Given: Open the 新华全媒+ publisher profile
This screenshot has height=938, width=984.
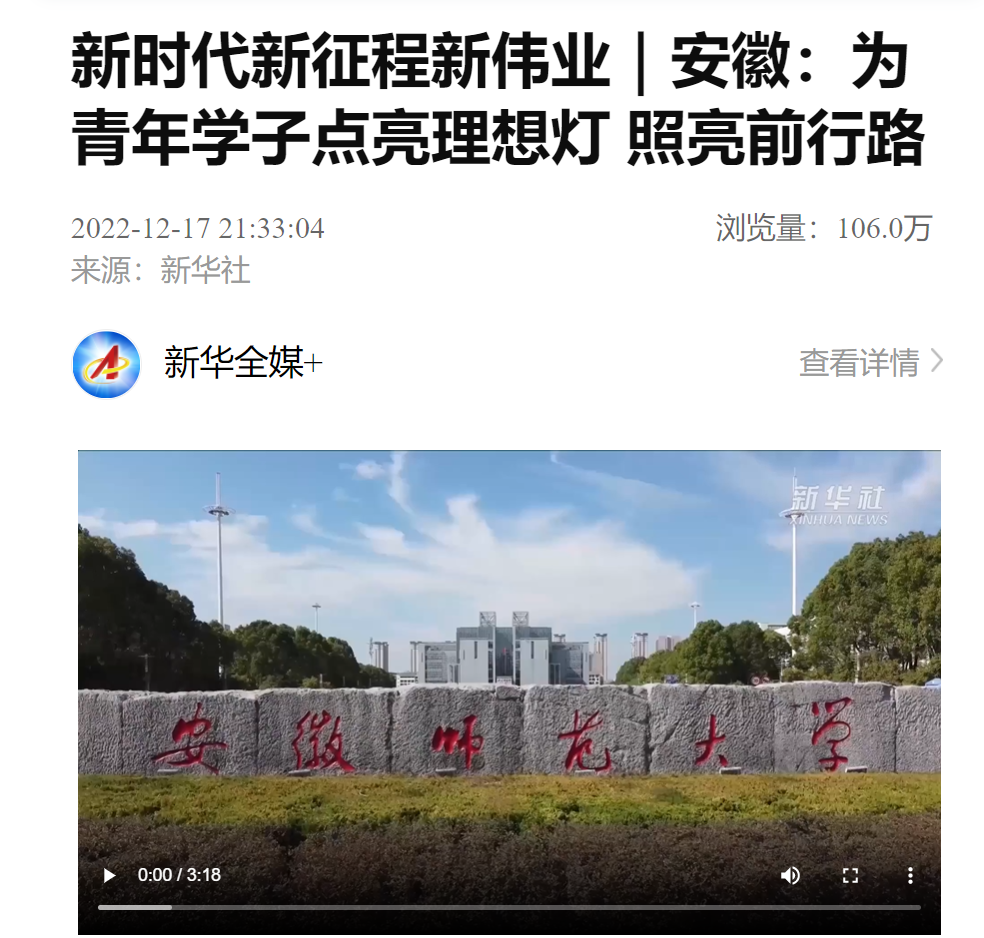Looking at the screenshot, I should 243,362.
